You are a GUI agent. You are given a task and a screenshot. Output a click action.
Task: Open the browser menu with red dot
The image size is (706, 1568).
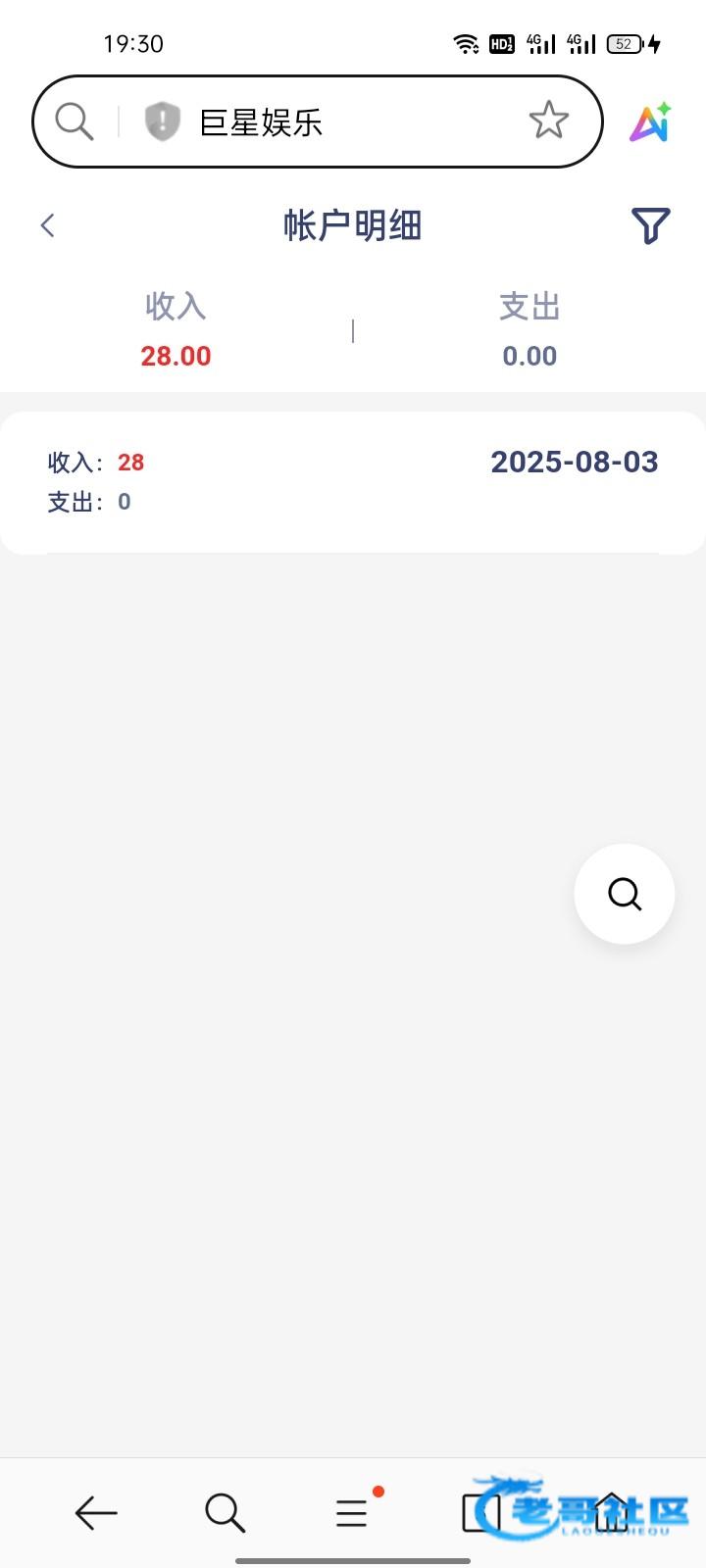pos(354,1510)
